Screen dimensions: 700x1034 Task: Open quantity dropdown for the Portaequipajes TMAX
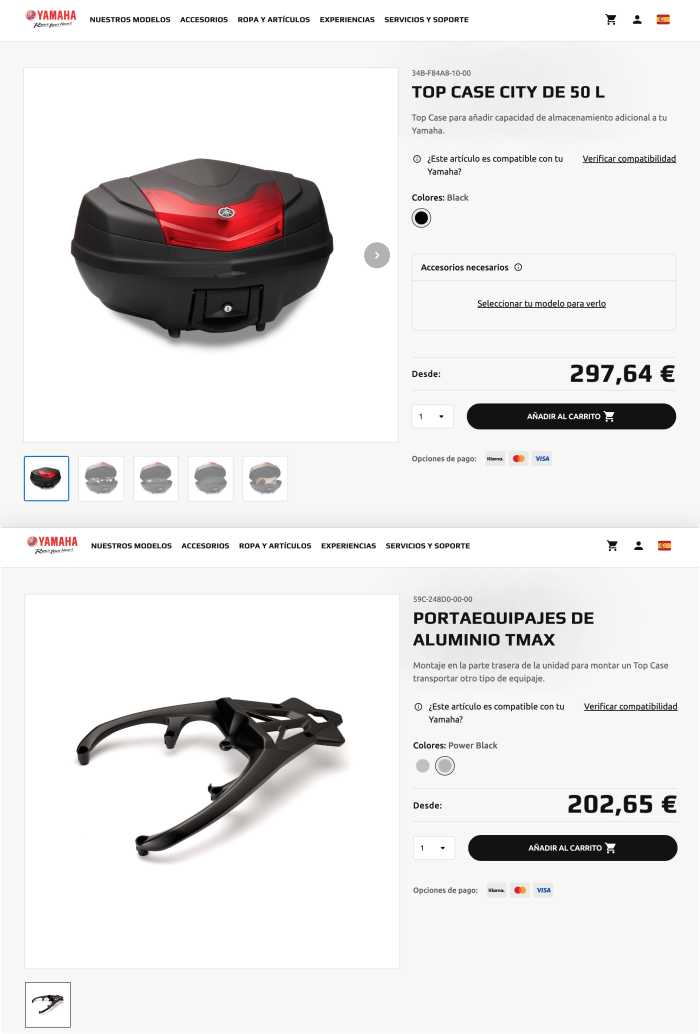(433, 848)
